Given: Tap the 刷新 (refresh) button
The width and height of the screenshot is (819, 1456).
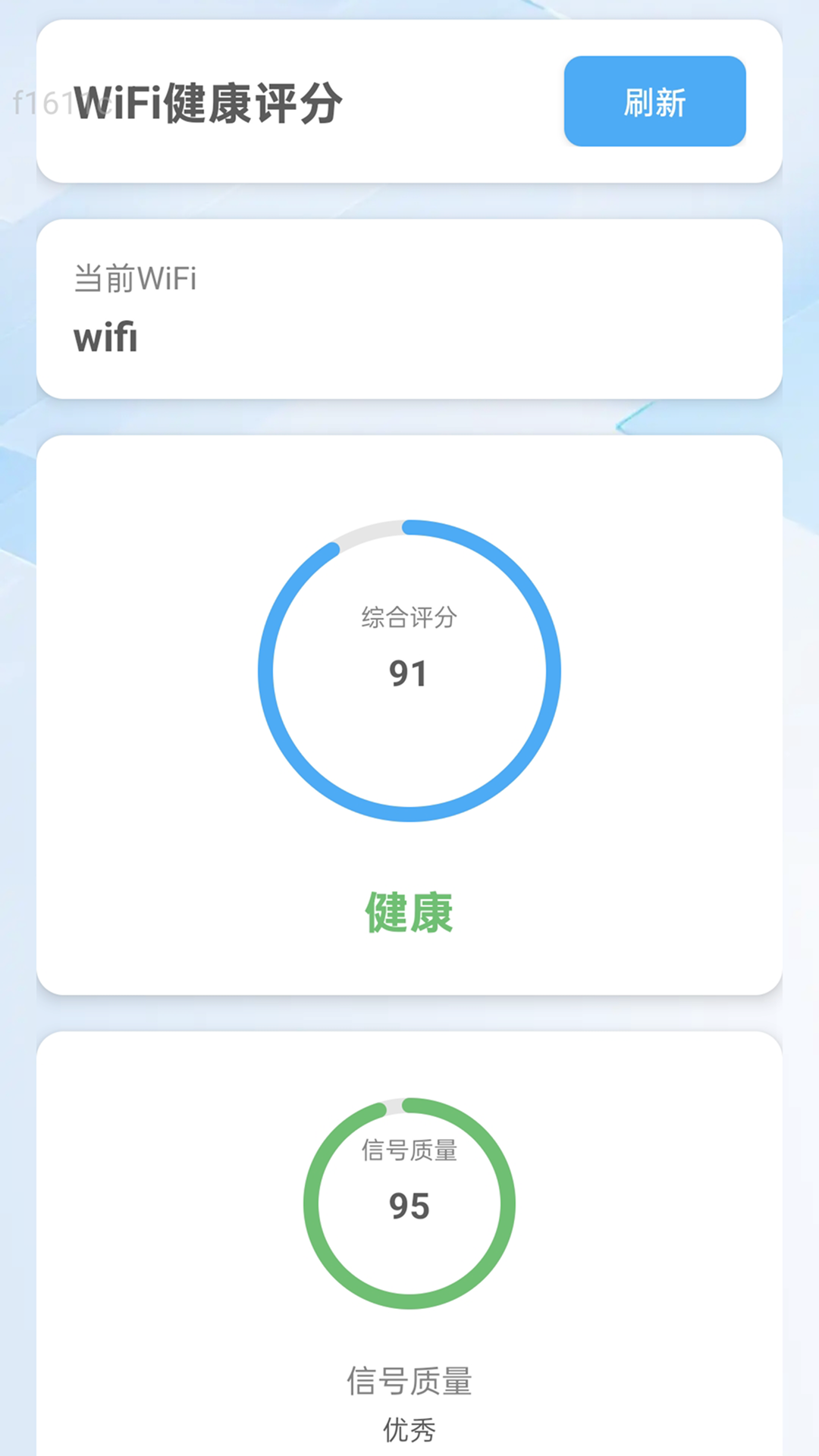Looking at the screenshot, I should (x=654, y=102).
